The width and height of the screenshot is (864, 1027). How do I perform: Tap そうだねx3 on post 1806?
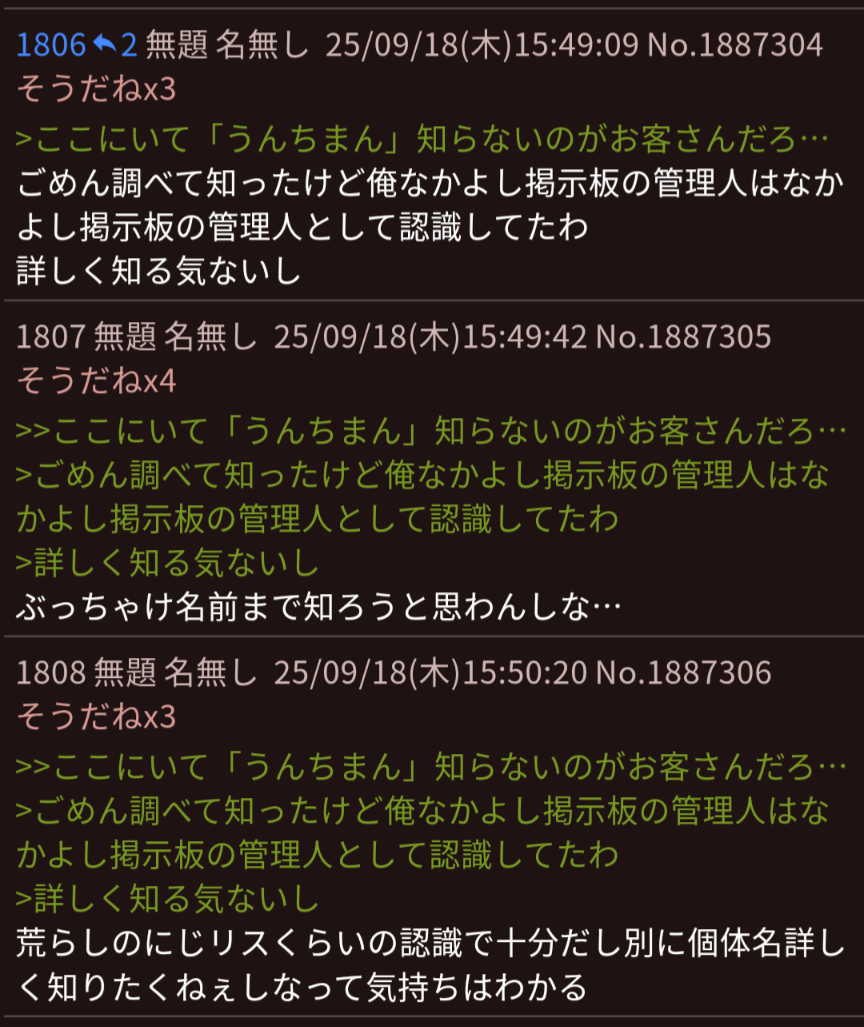pyautogui.click(x=95, y=90)
